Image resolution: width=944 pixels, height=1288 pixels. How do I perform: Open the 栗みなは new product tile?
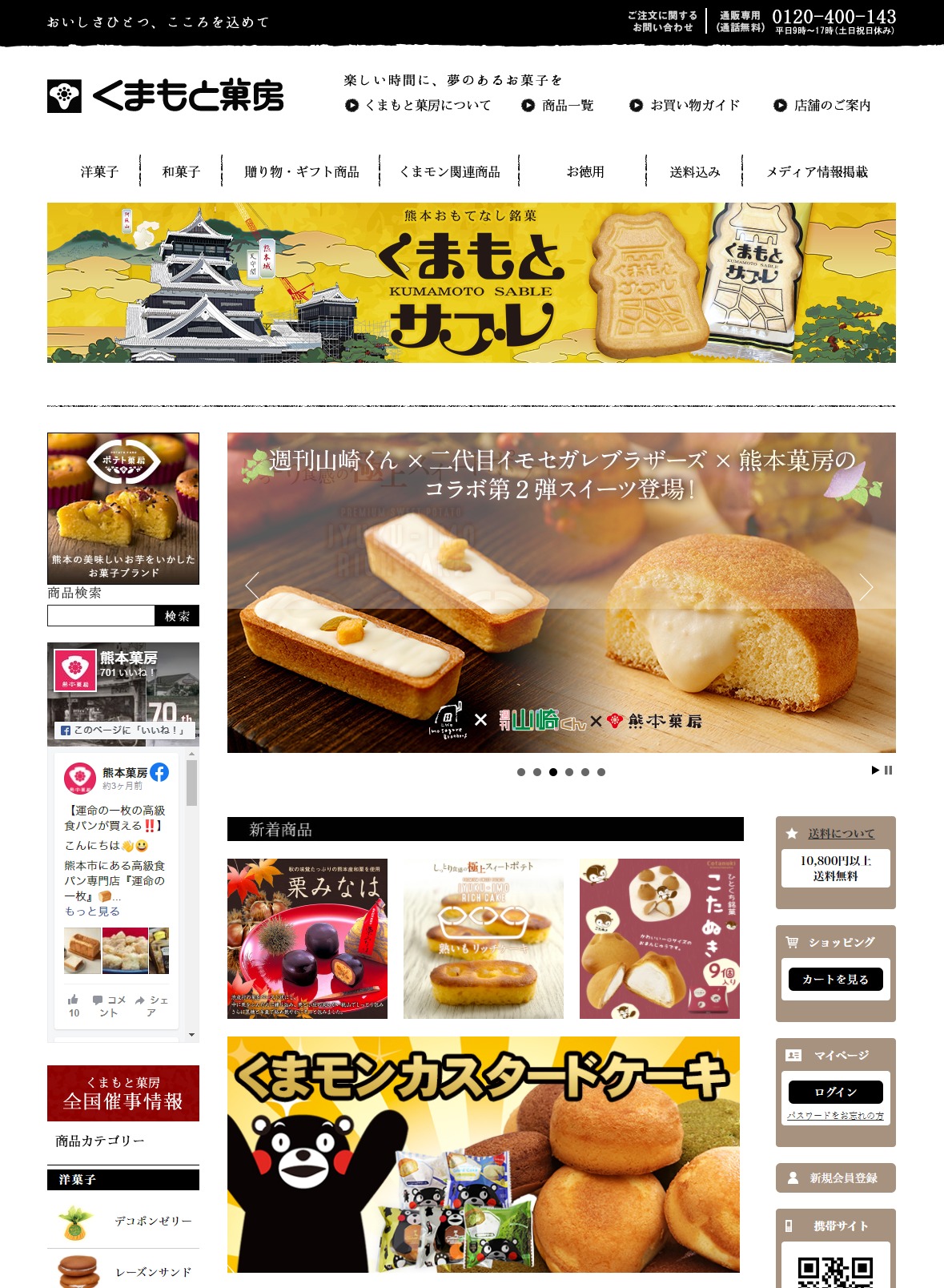[307, 939]
